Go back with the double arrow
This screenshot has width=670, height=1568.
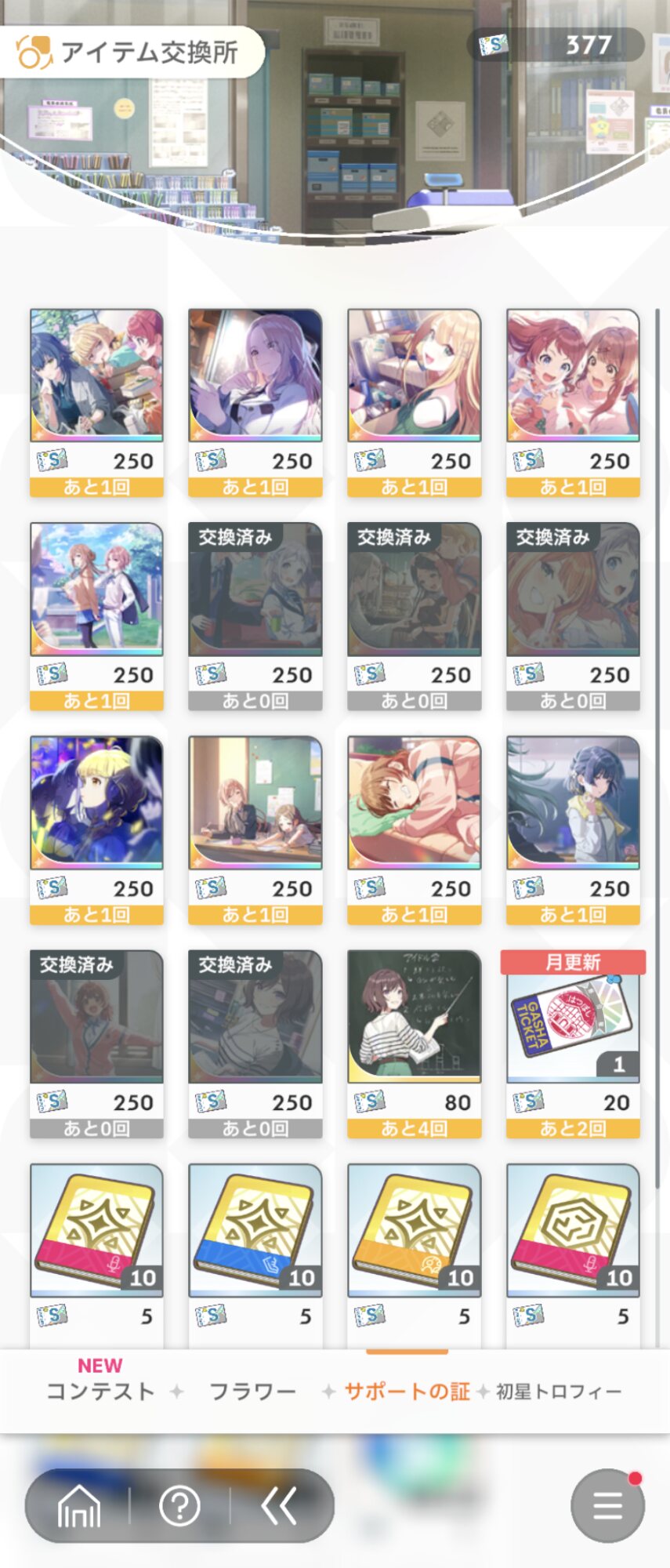point(279,1506)
